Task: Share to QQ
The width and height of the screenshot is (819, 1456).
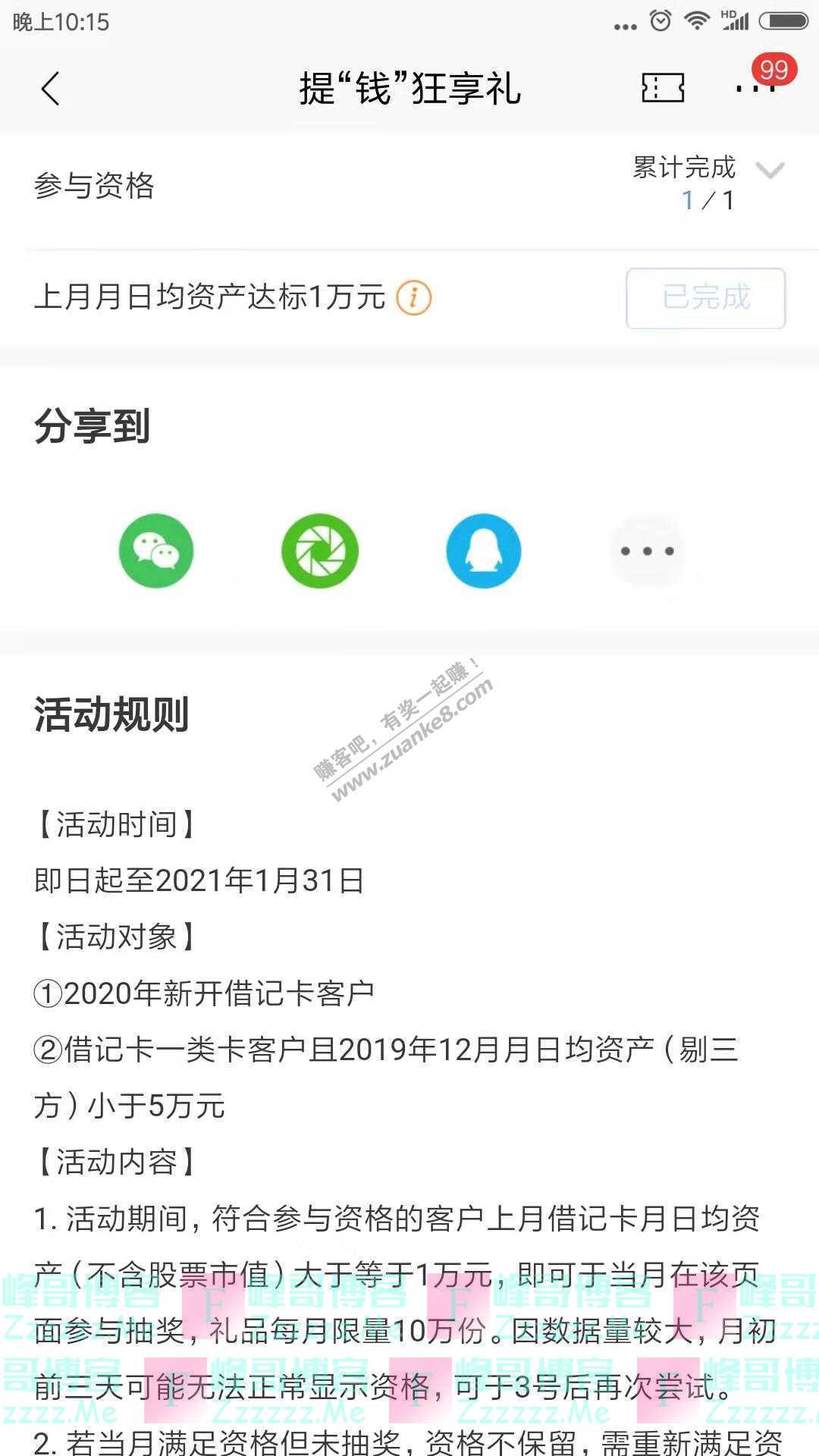Action: click(484, 551)
